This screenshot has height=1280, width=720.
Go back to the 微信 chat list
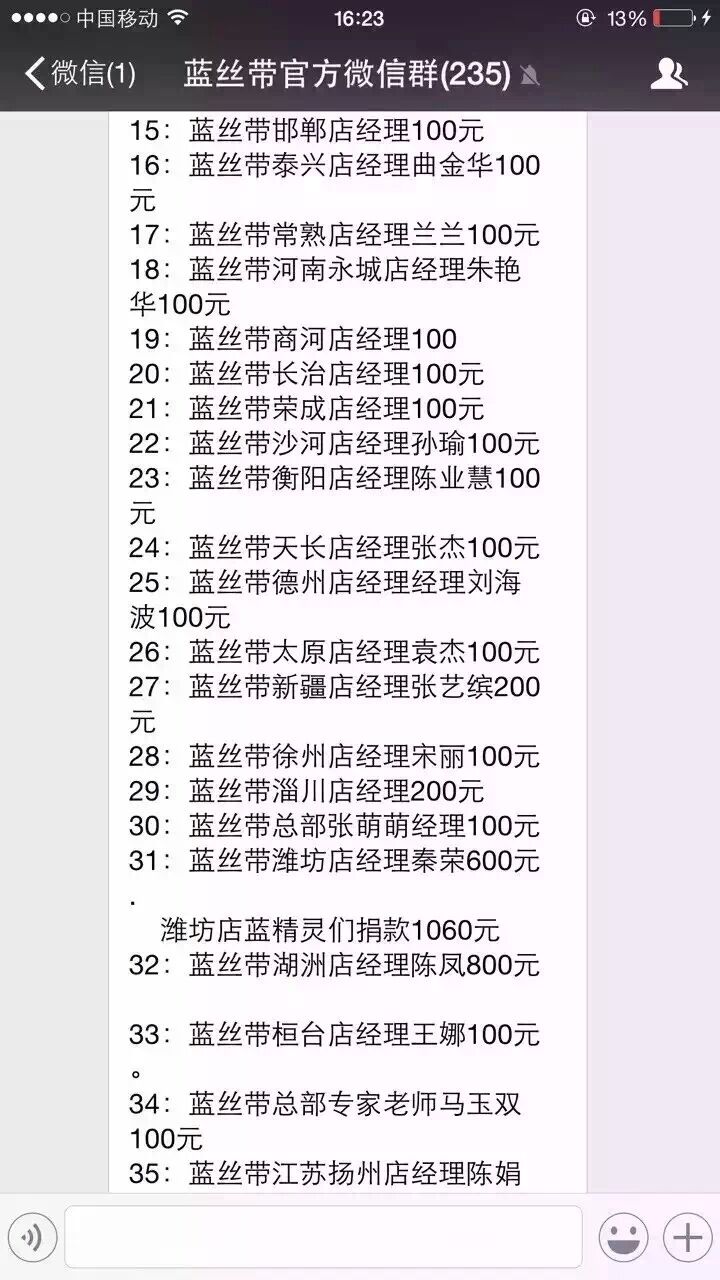[78, 74]
